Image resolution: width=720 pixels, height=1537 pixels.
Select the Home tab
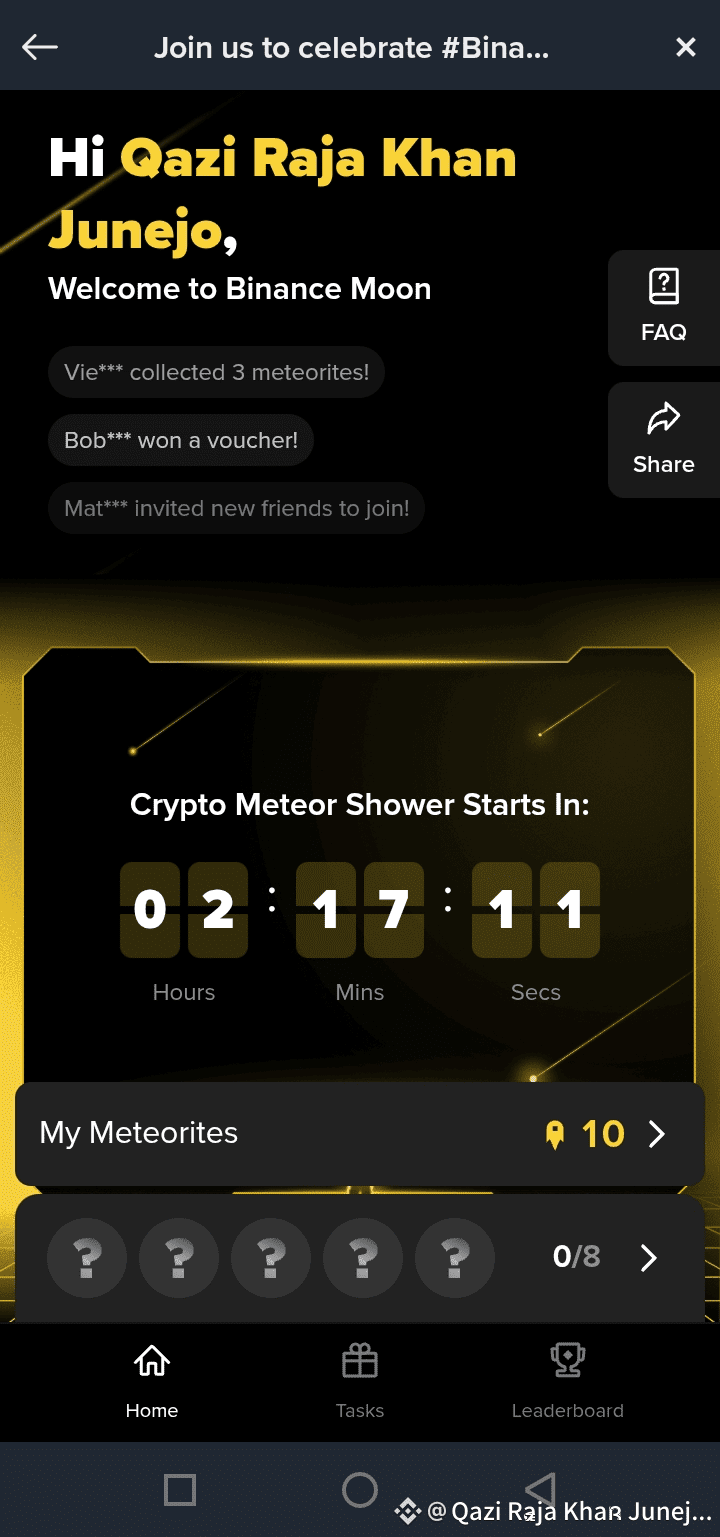152,1382
